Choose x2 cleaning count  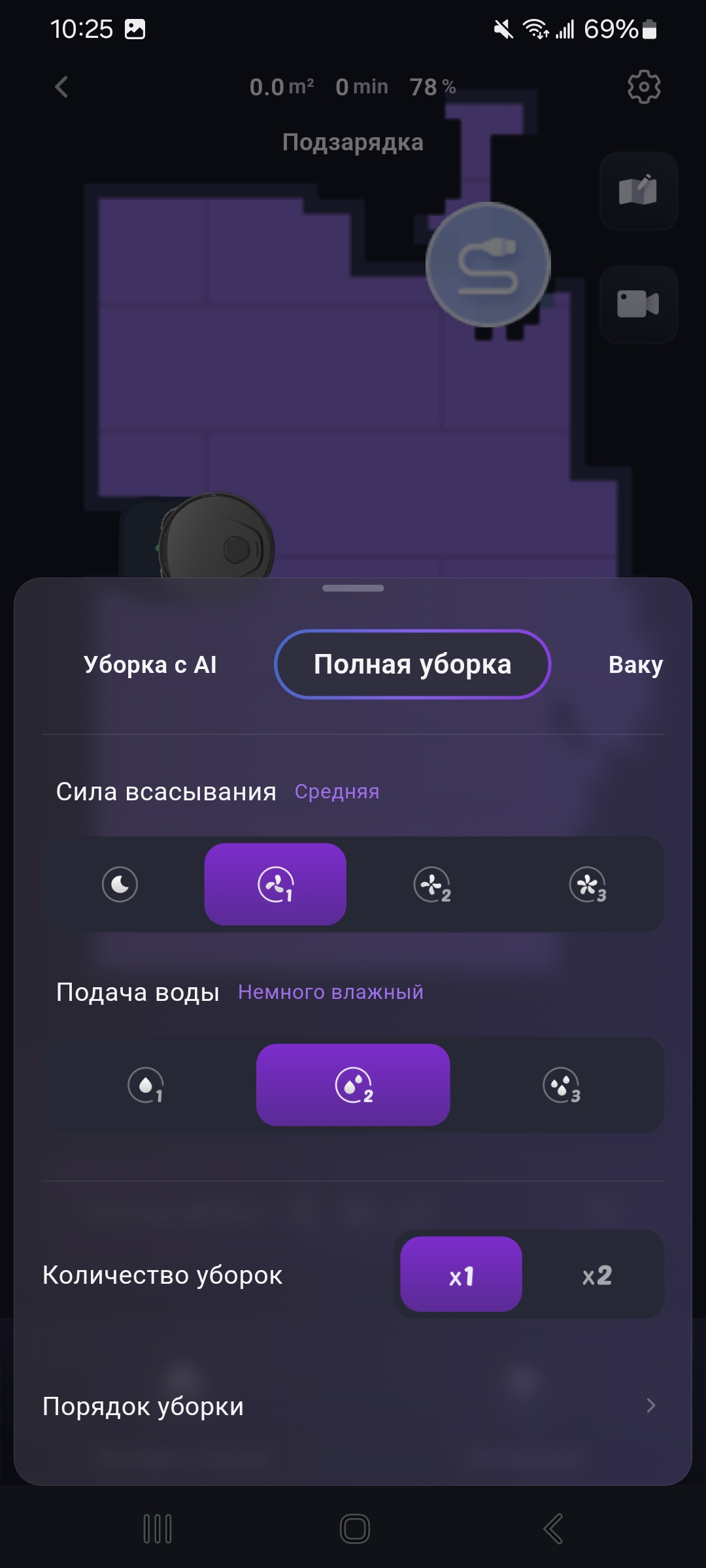coord(596,1275)
